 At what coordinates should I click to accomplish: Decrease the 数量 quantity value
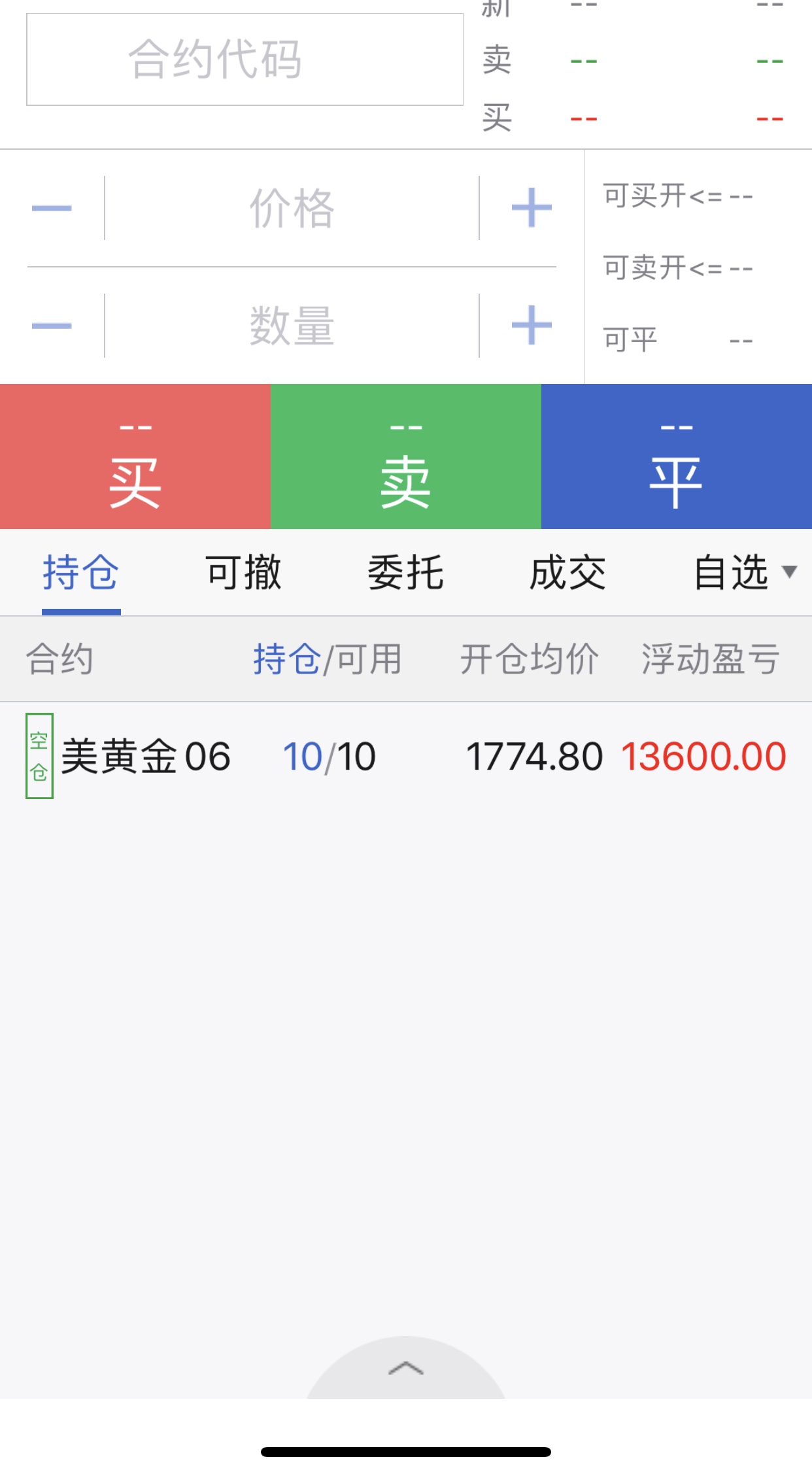pos(52,325)
